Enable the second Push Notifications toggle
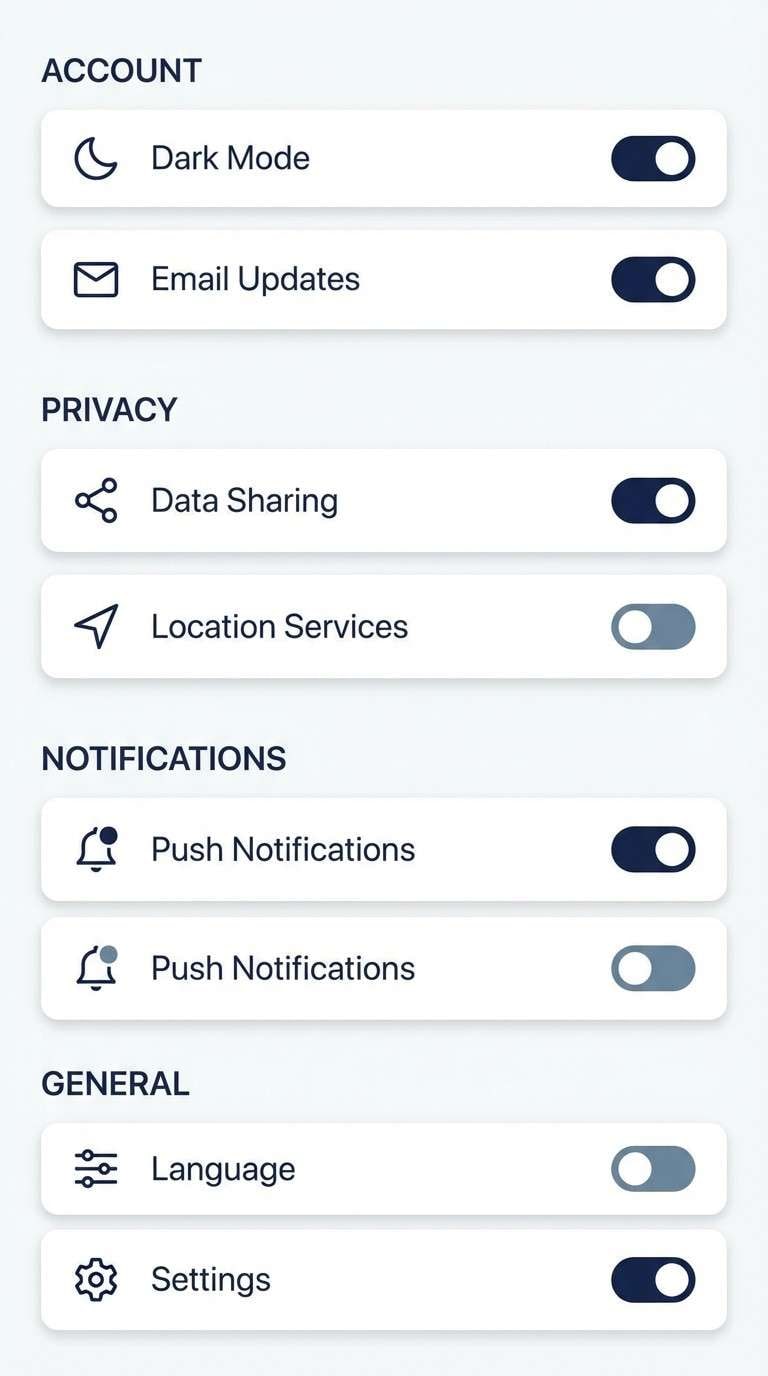The width and height of the screenshot is (768, 1376). [x=652, y=968]
